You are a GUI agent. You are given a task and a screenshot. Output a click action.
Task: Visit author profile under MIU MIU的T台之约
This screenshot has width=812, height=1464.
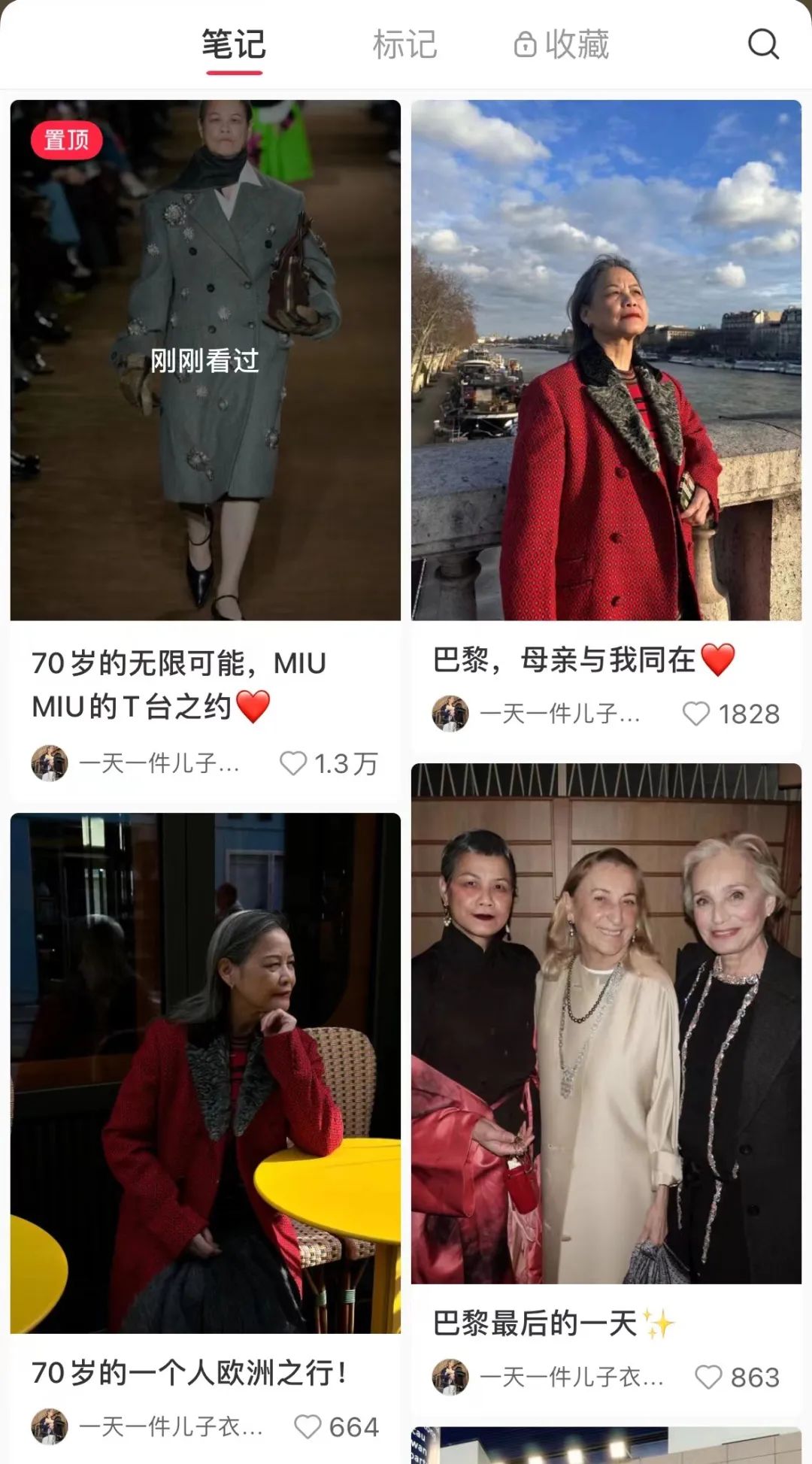50,763
